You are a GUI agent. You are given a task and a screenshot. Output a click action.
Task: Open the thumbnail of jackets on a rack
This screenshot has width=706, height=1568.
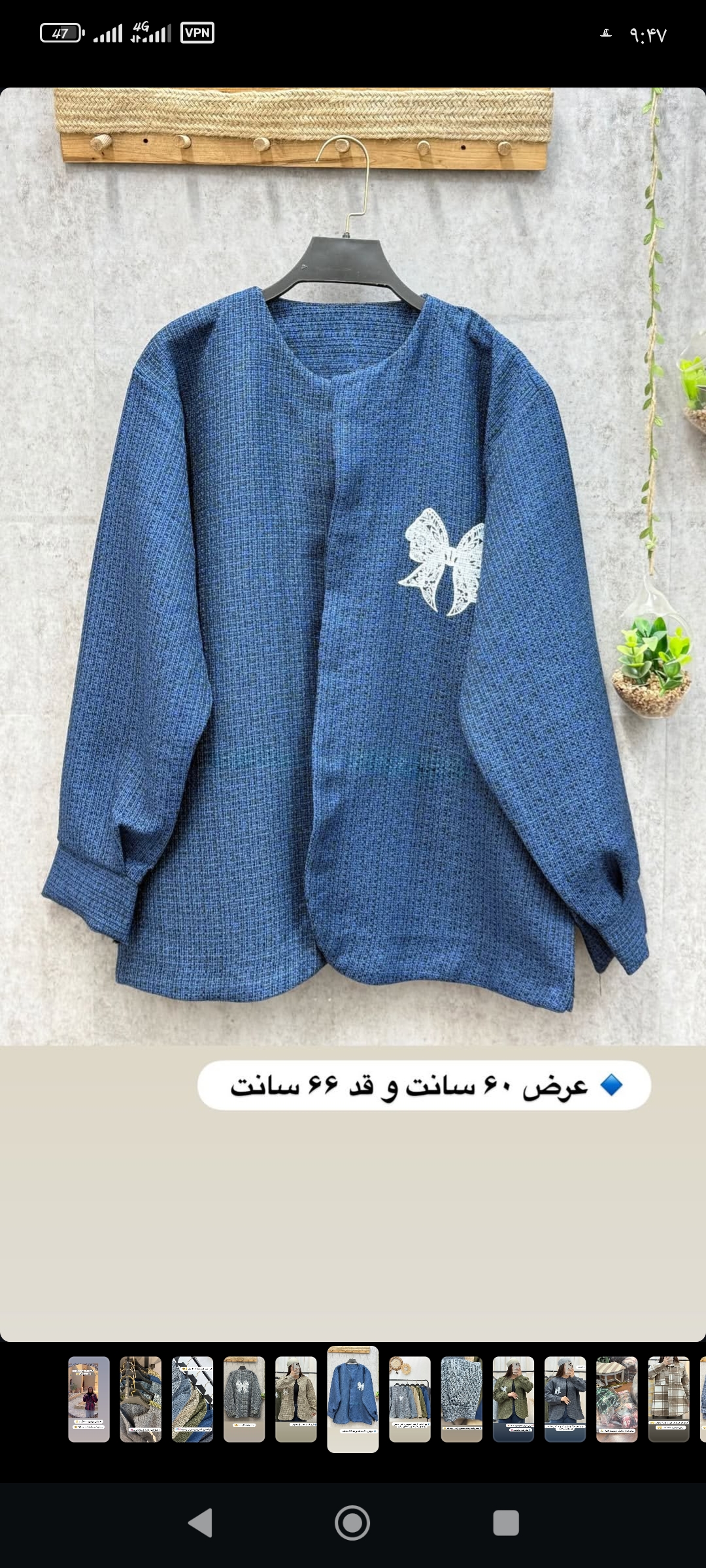(x=410, y=1399)
